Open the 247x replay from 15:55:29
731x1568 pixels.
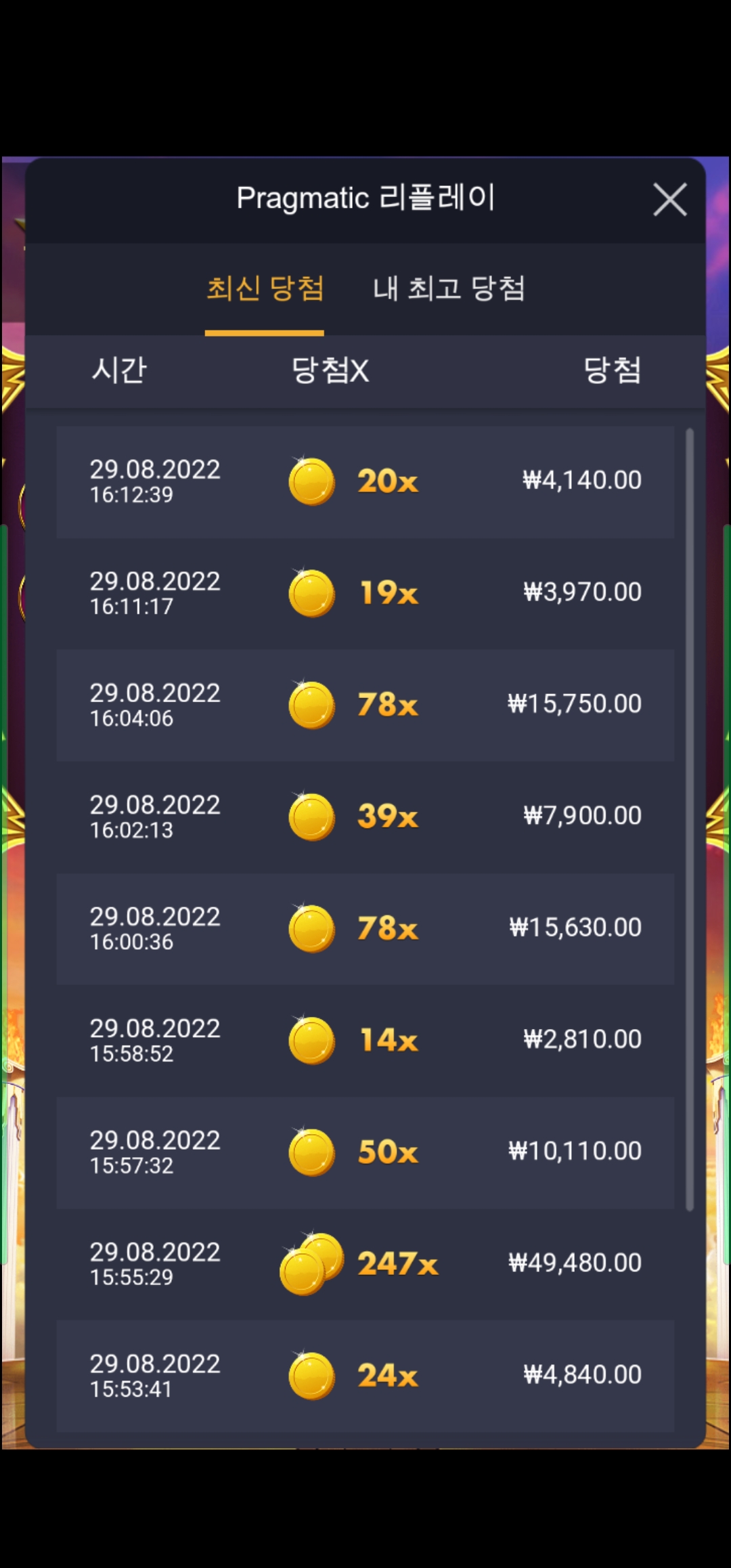pos(365,1264)
